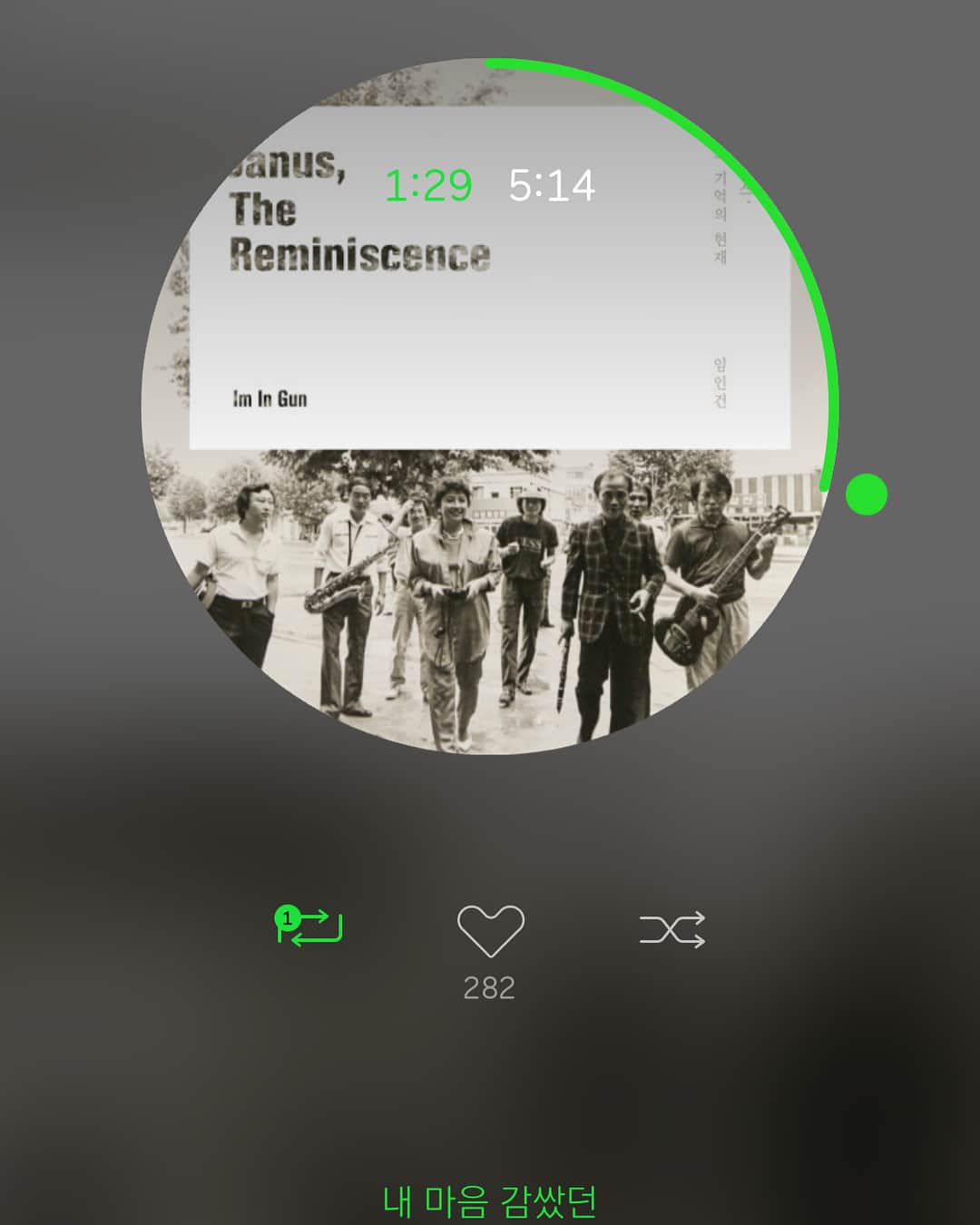Tap the green progress knob on the ring

tap(866, 495)
